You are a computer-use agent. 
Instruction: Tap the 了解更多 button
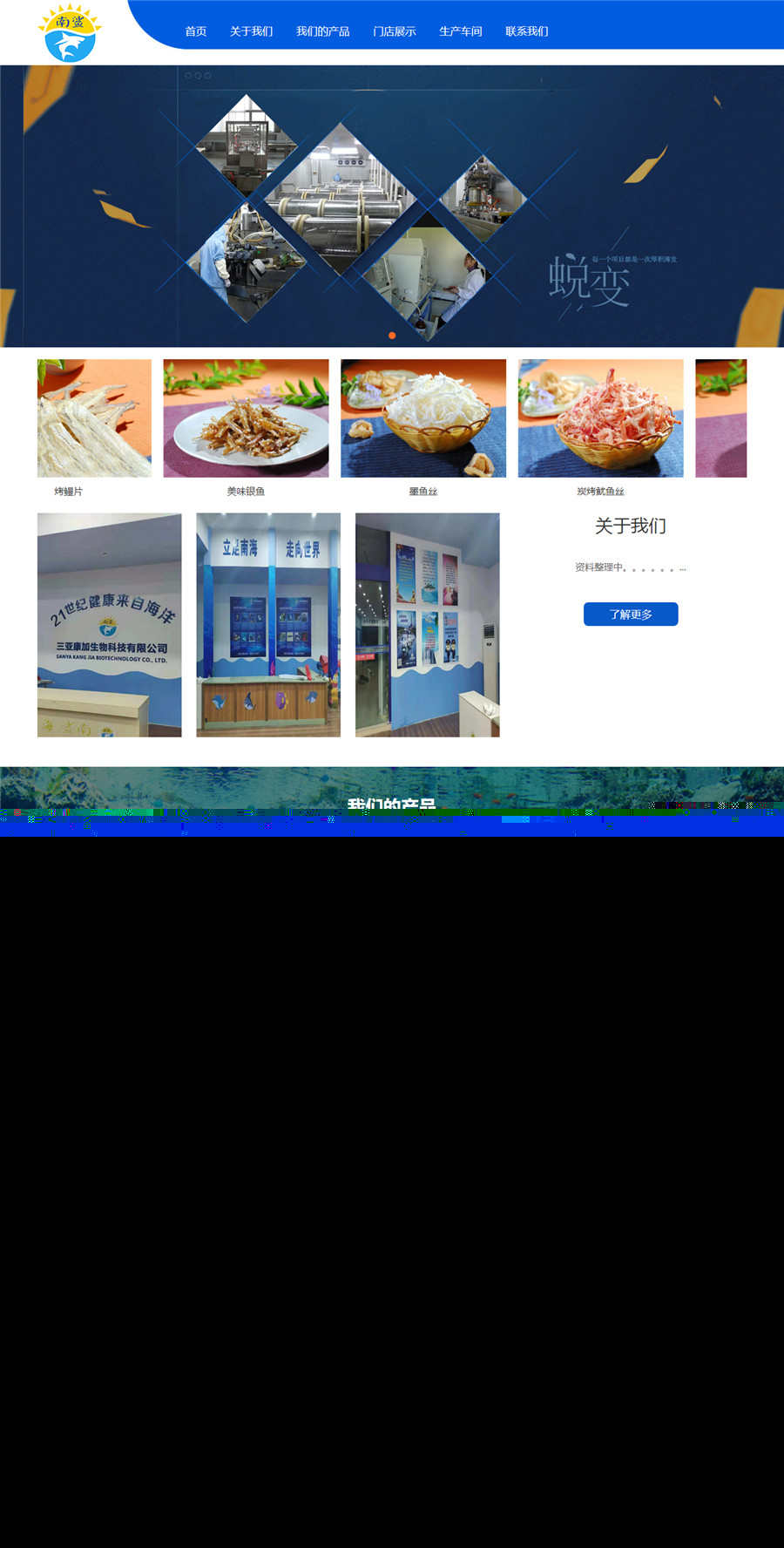tap(630, 614)
